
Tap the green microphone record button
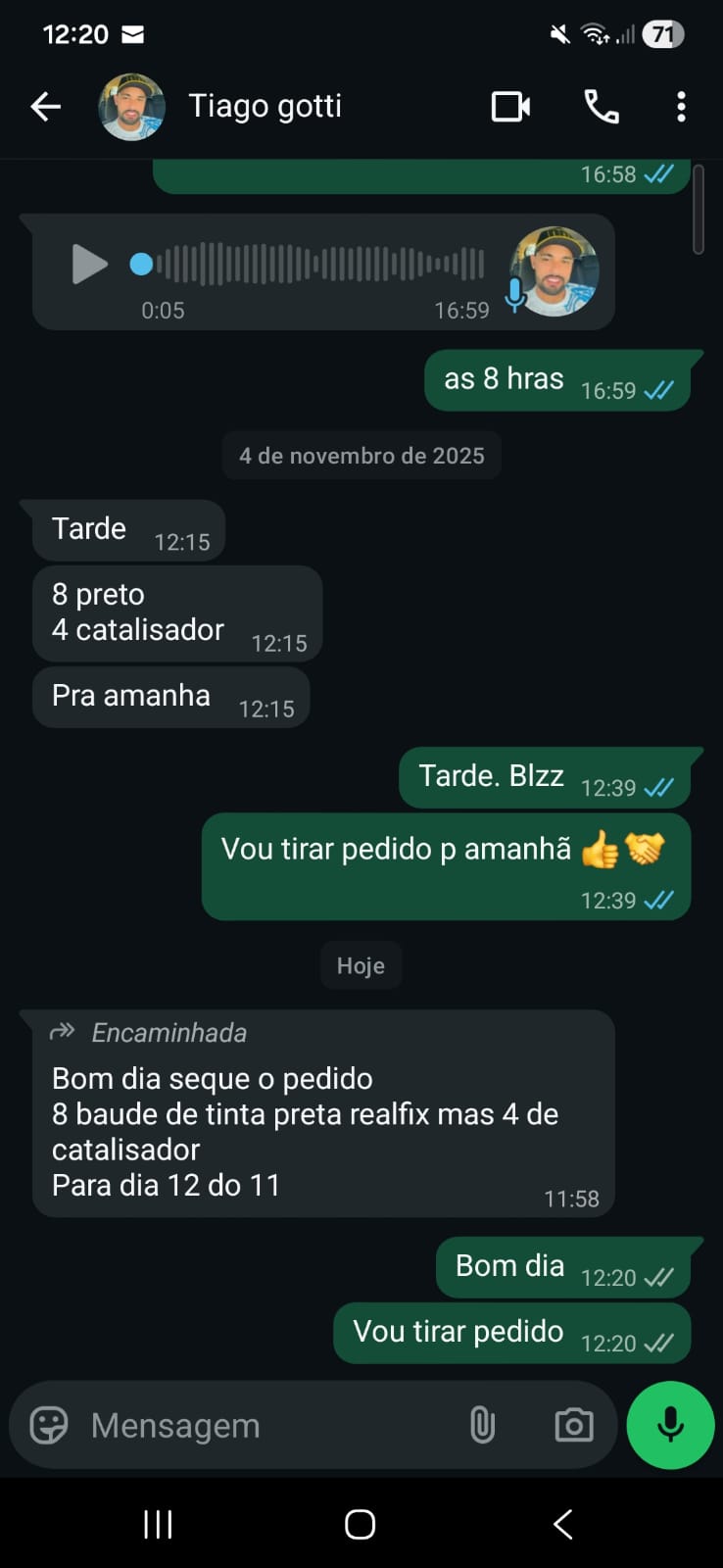pyautogui.click(x=670, y=1425)
